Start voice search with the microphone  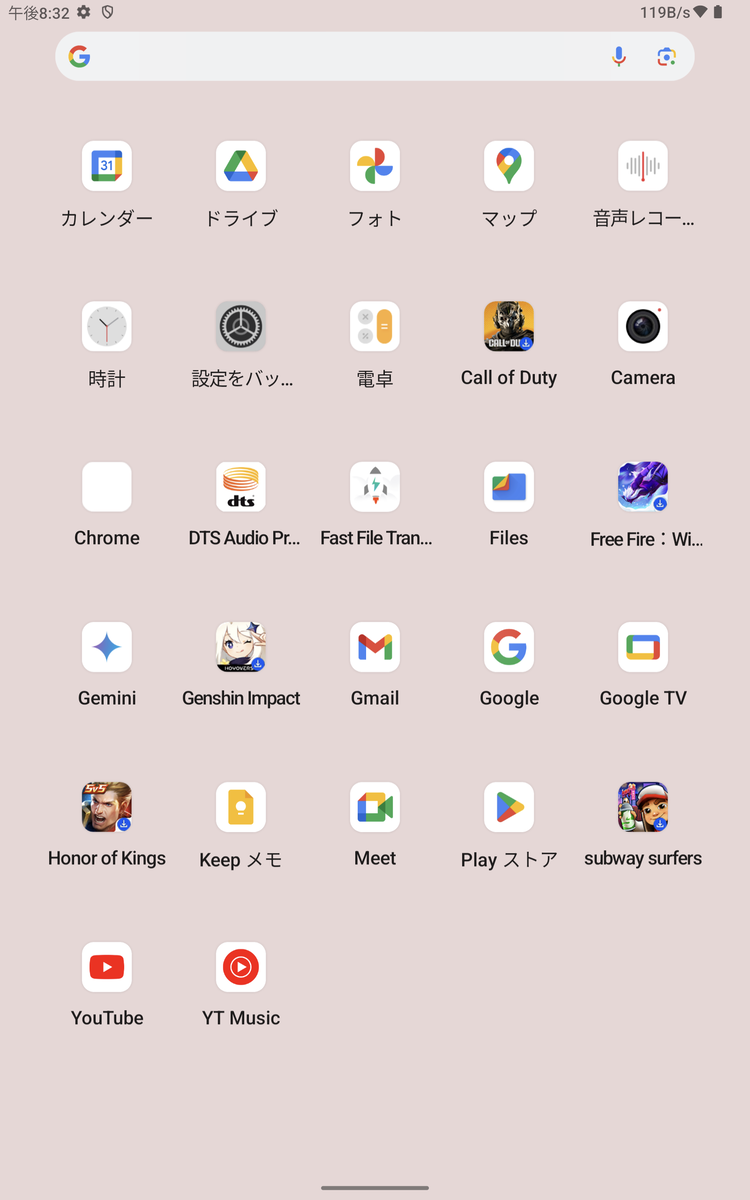click(x=619, y=57)
